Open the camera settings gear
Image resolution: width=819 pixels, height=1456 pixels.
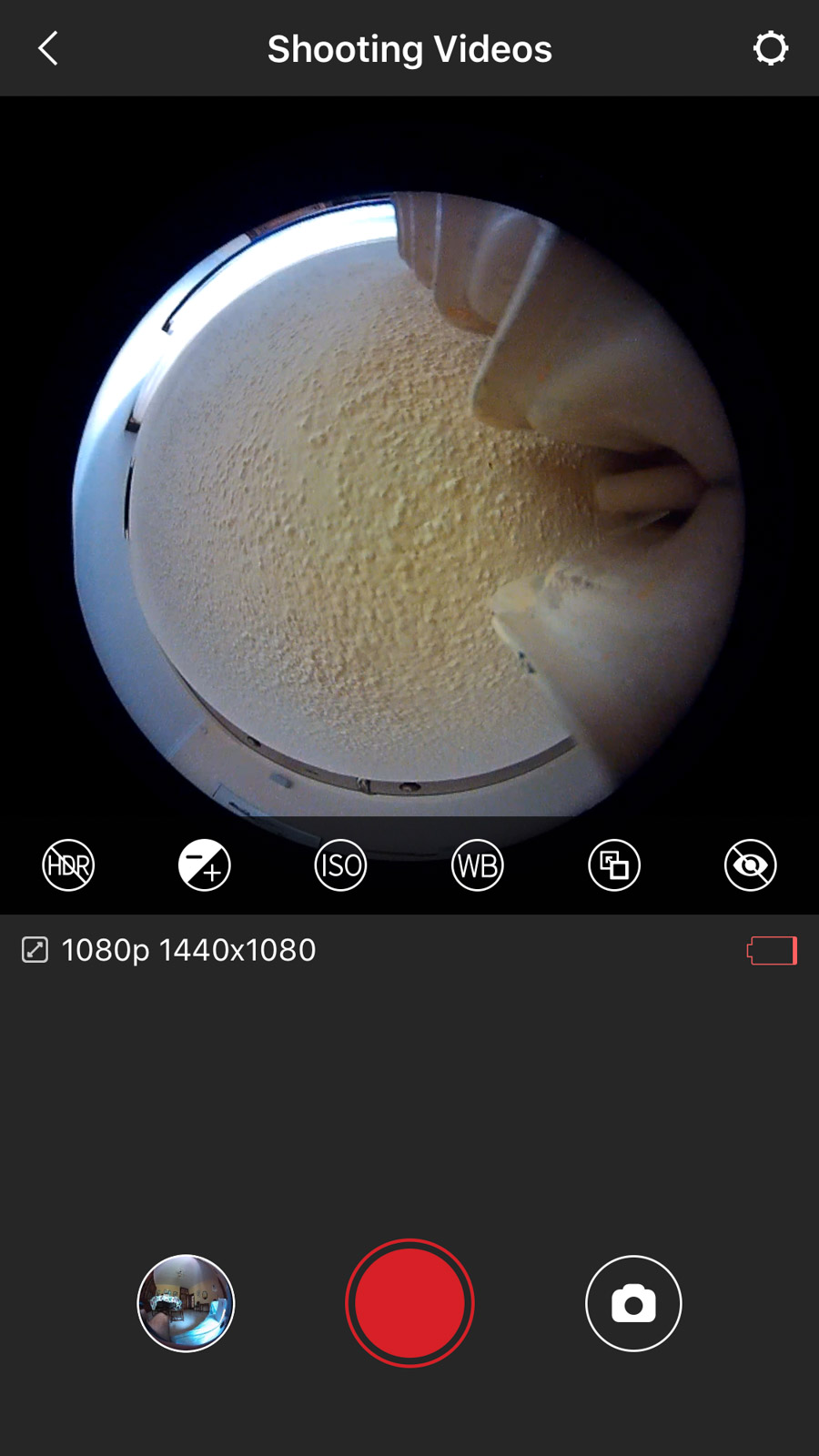pos(770,48)
